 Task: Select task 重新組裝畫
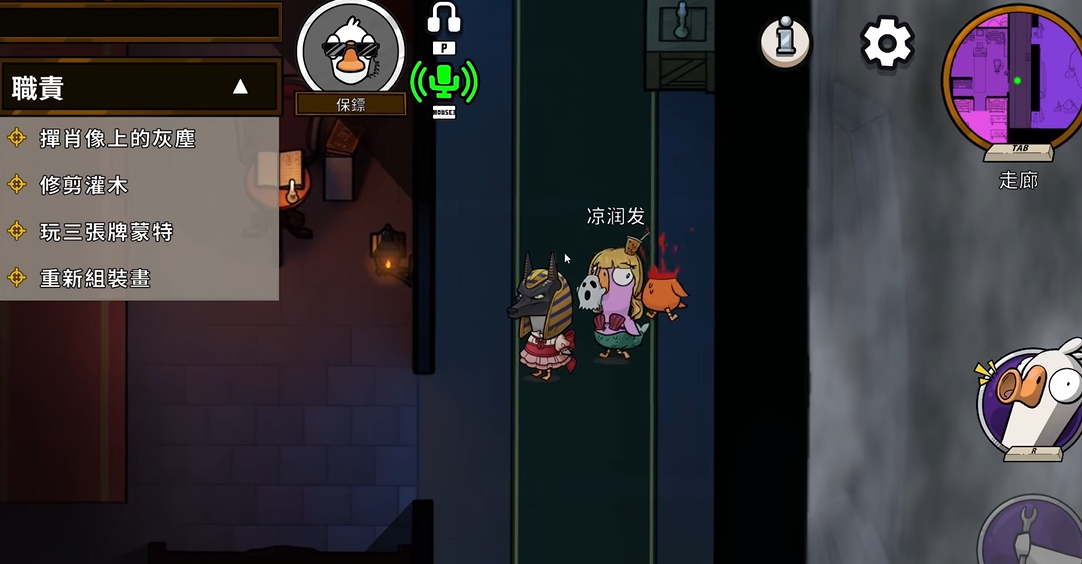pyautogui.click(x=95, y=278)
